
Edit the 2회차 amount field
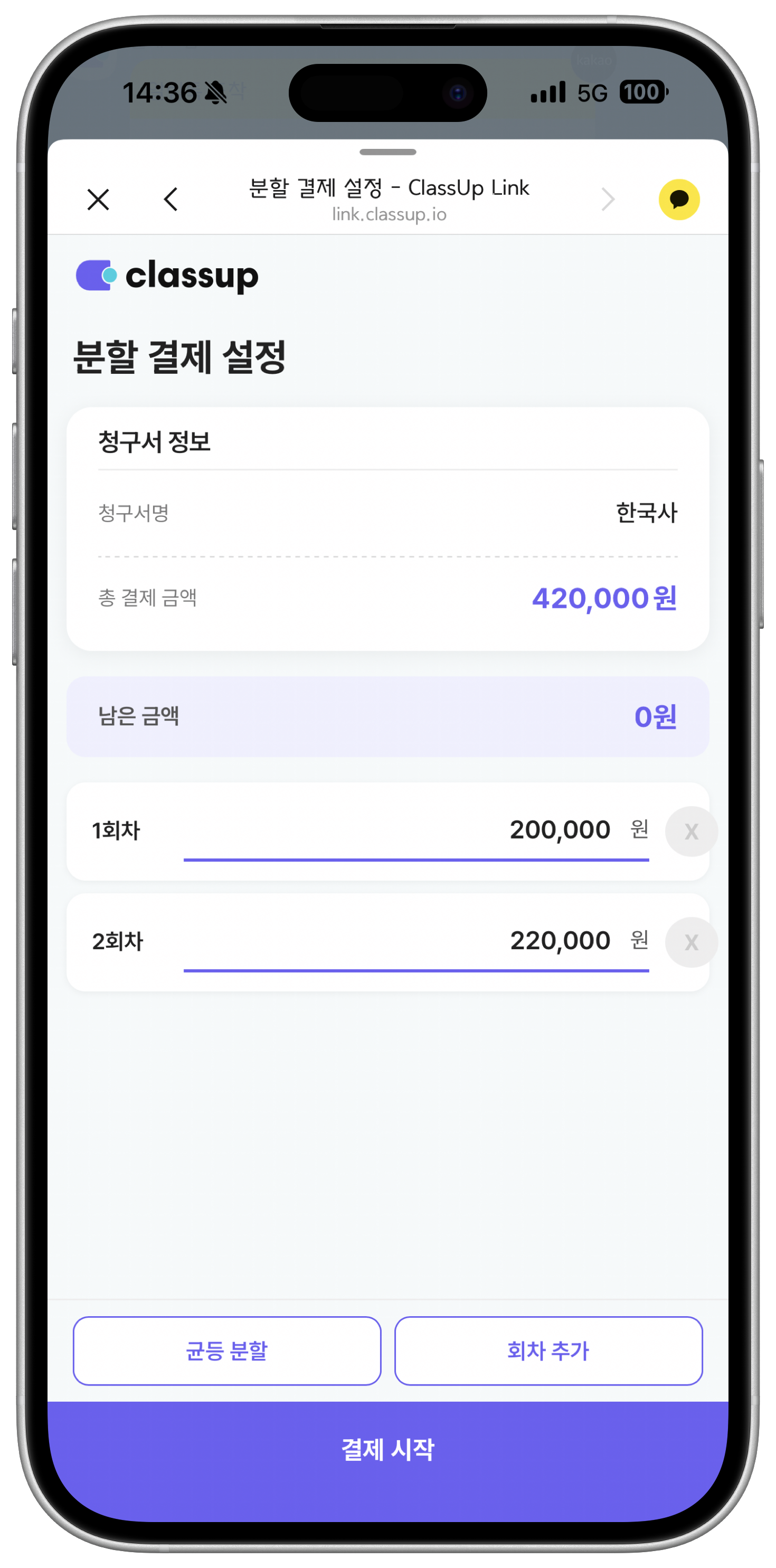[x=415, y=941]
